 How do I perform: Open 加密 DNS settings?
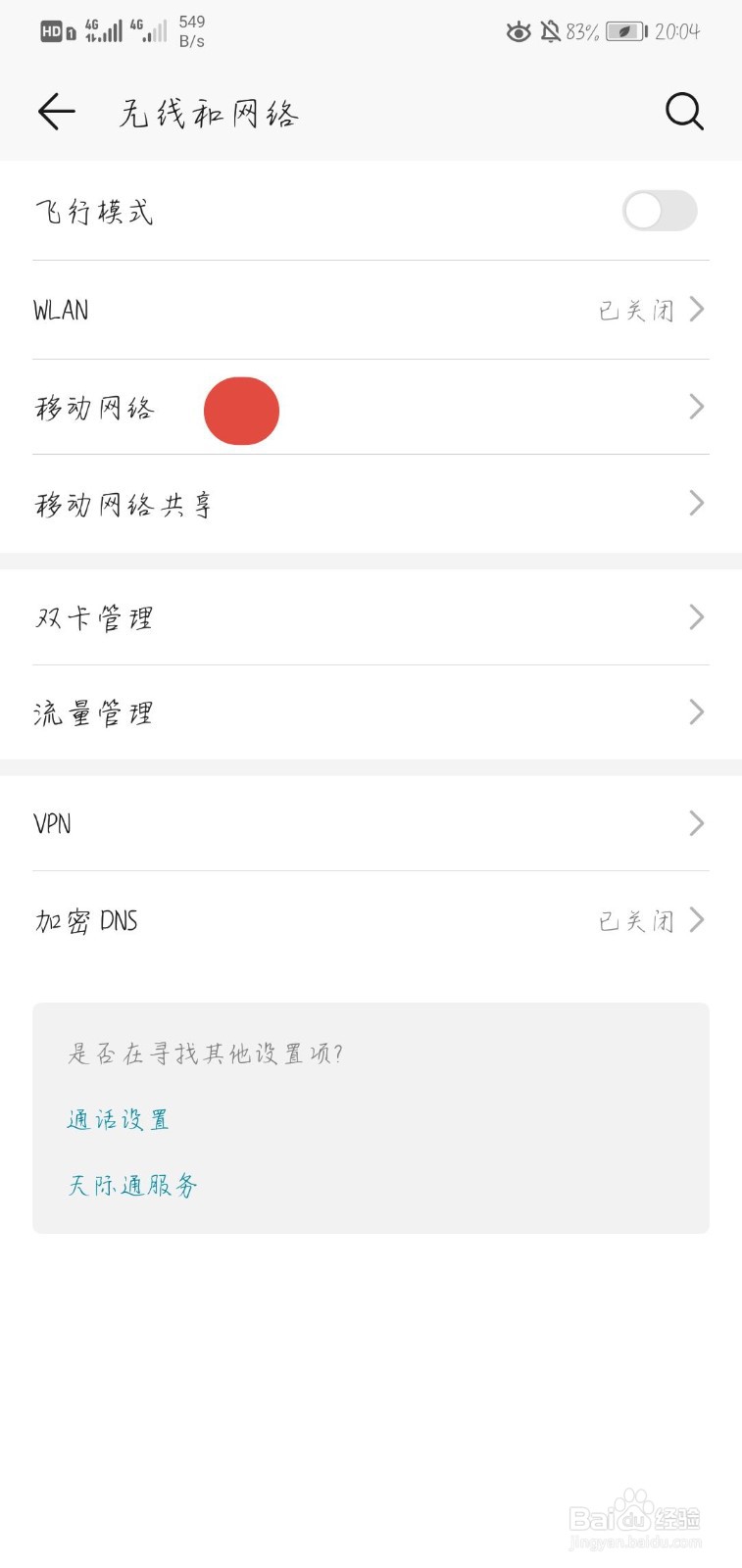[x=371, y=920]
